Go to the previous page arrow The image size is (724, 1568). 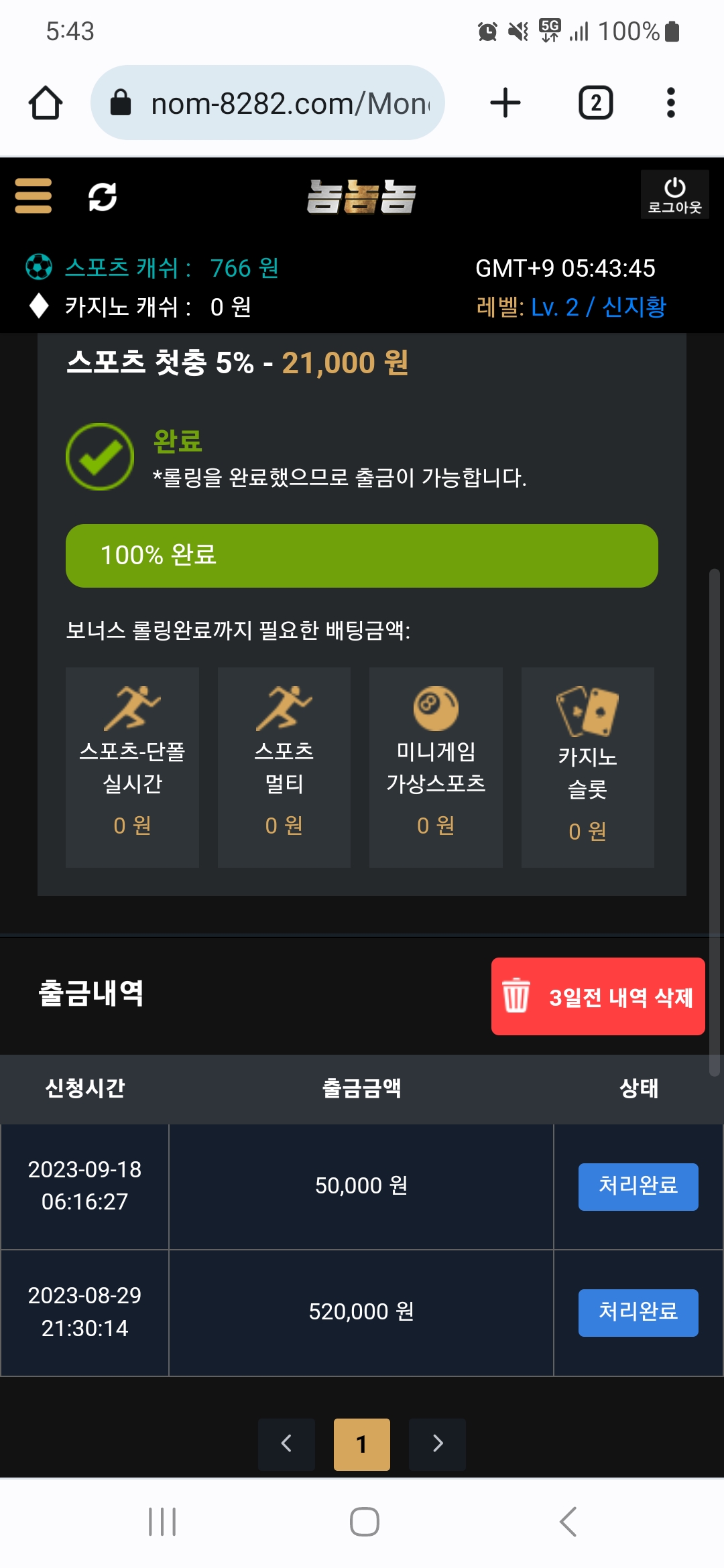pyautogui.click(x=286, y=1444)
